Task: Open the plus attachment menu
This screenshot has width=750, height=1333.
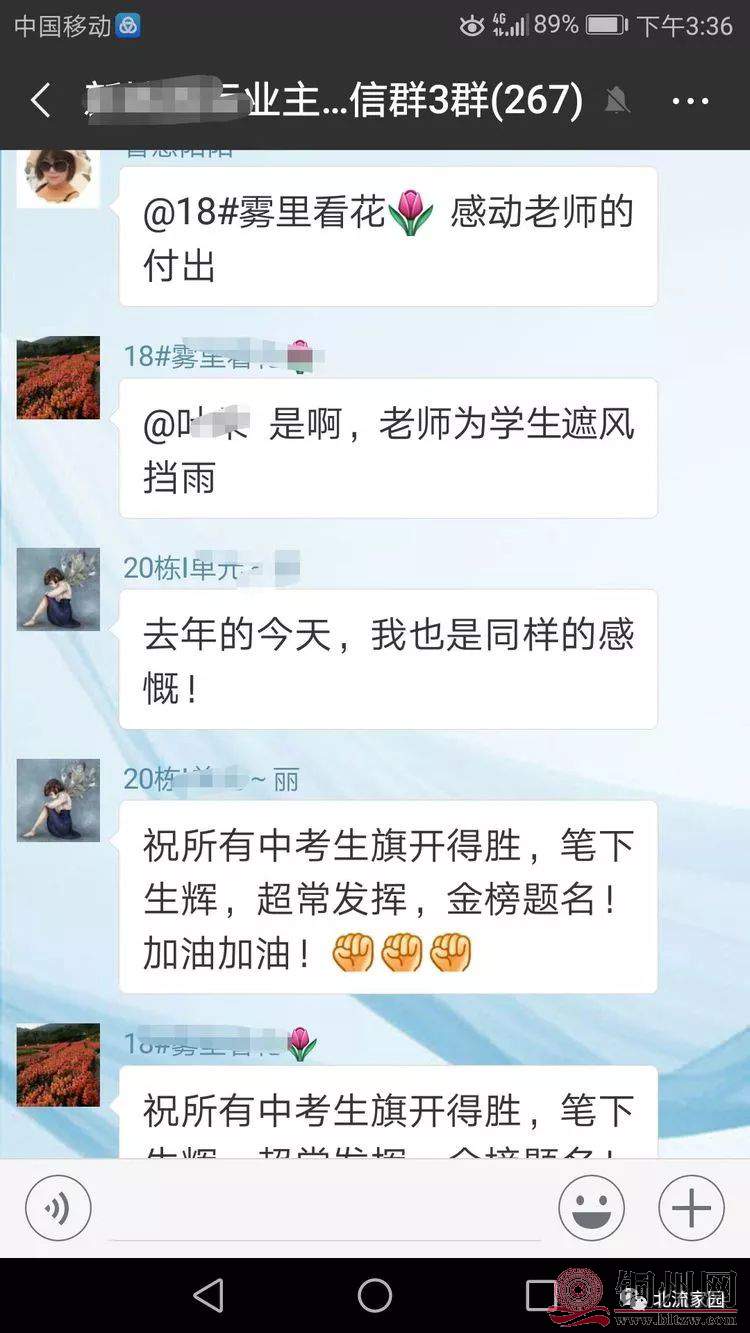Action: pyautogui.click(x=691, y=1209)
